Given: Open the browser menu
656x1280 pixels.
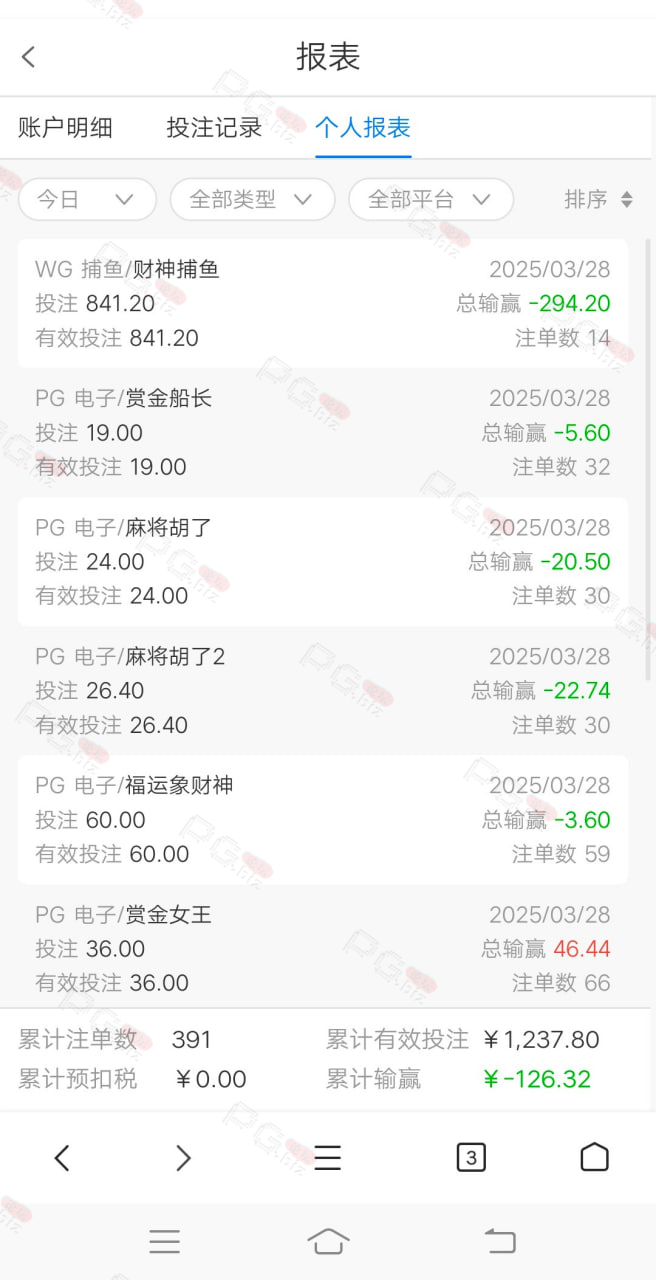Looking at the screenshot, I should pyautogui.click(x=328, y=1158).
